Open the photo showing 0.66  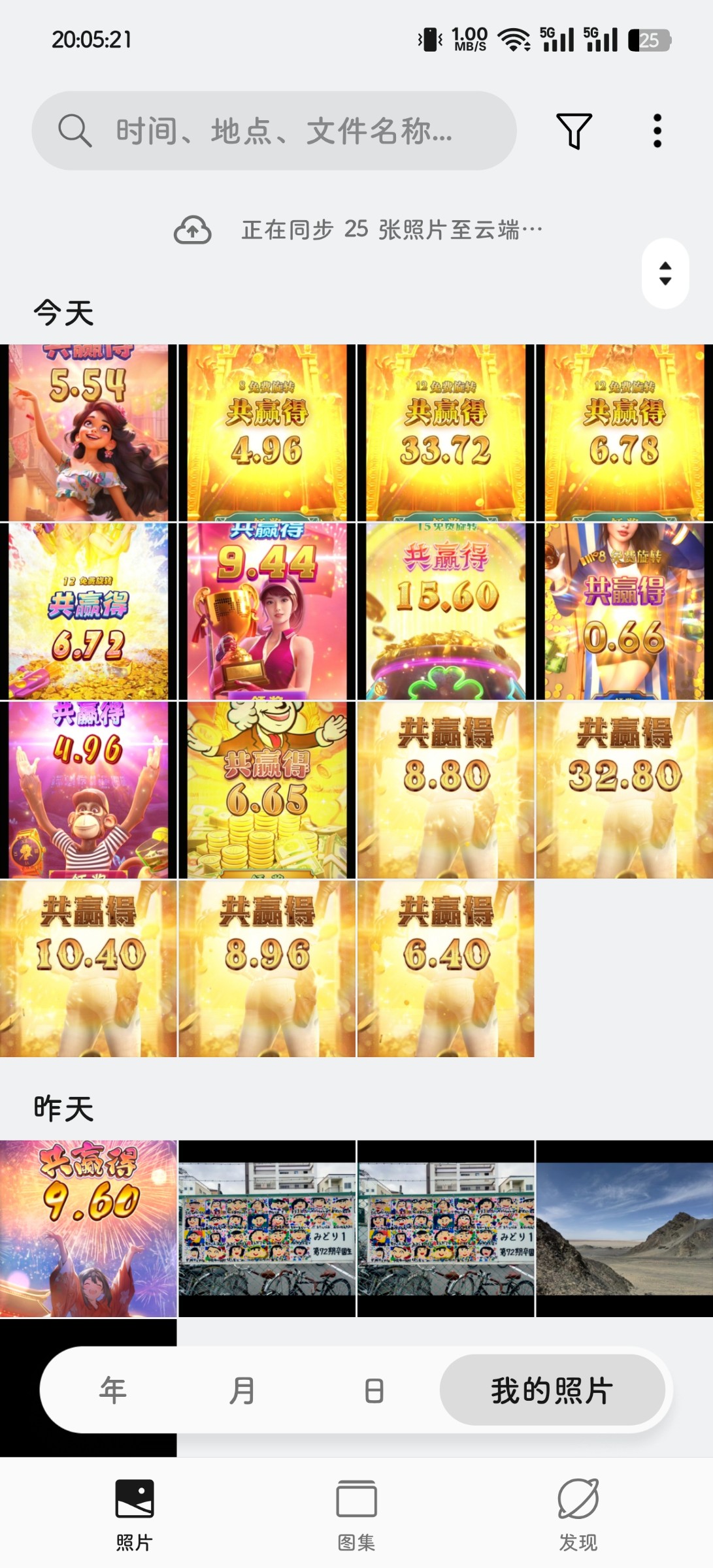click(624, 612)
